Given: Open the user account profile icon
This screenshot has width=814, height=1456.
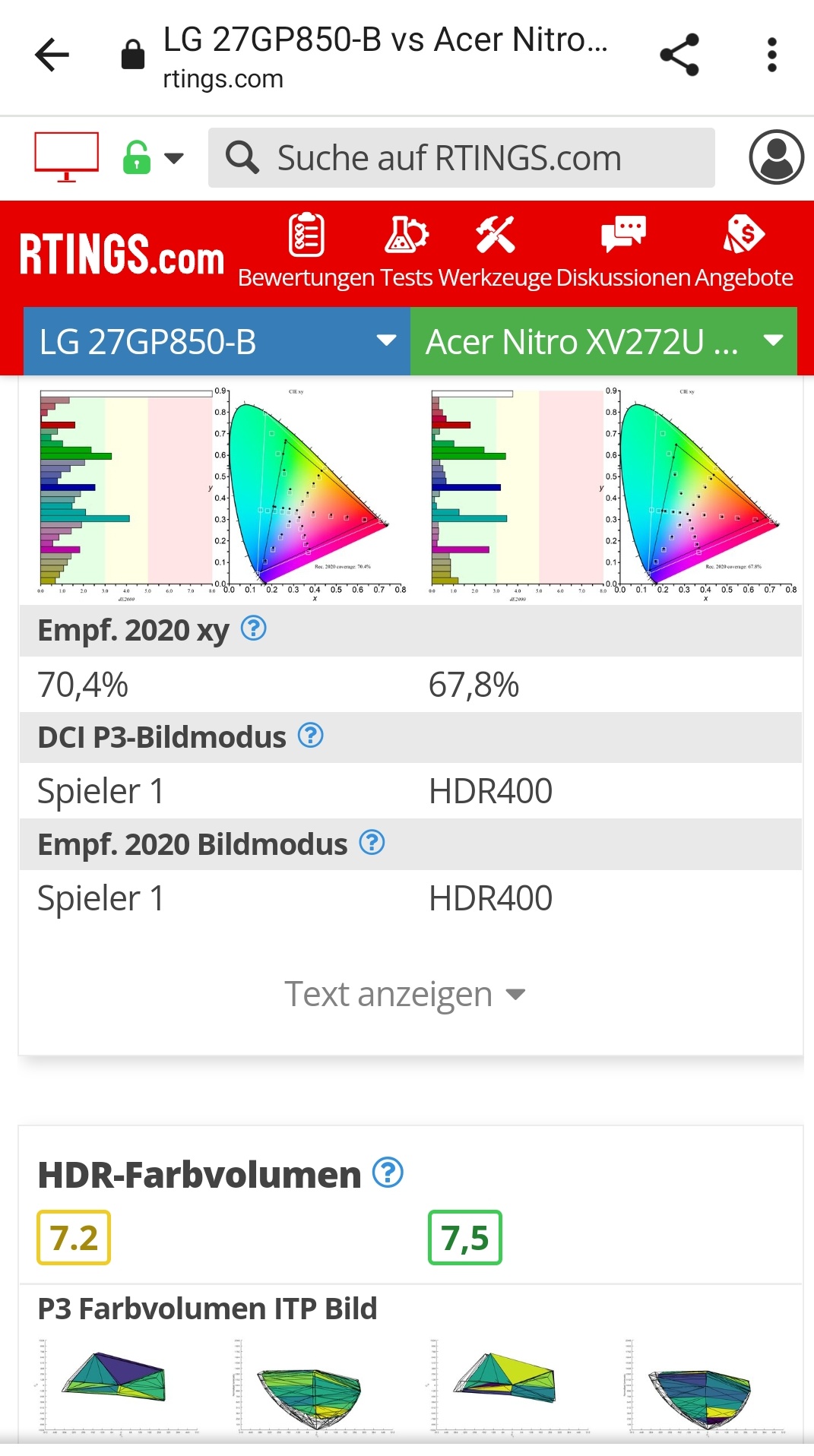Looking at the screenshot, I should (x=776, y=157).
